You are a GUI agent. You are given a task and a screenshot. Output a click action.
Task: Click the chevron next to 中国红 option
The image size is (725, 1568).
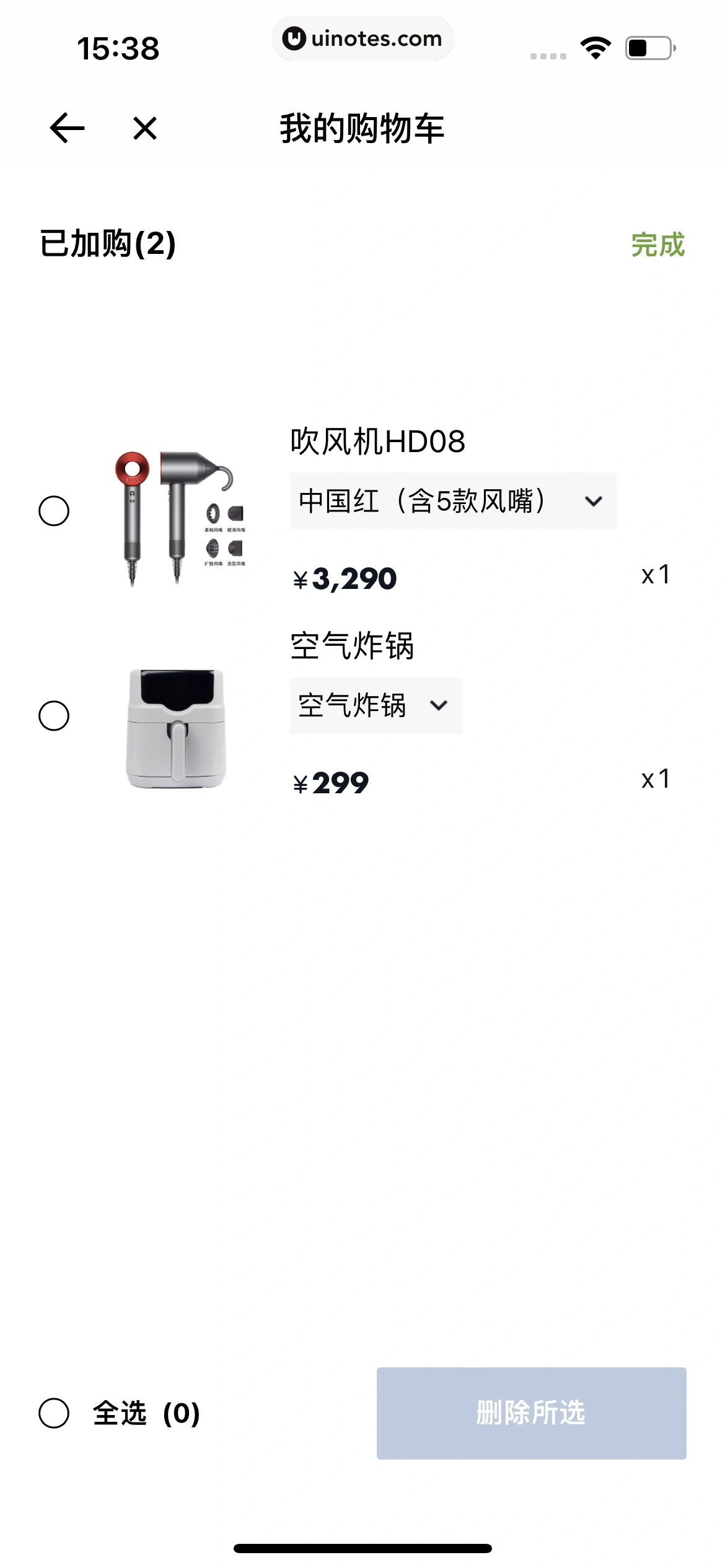click(593, 502)
